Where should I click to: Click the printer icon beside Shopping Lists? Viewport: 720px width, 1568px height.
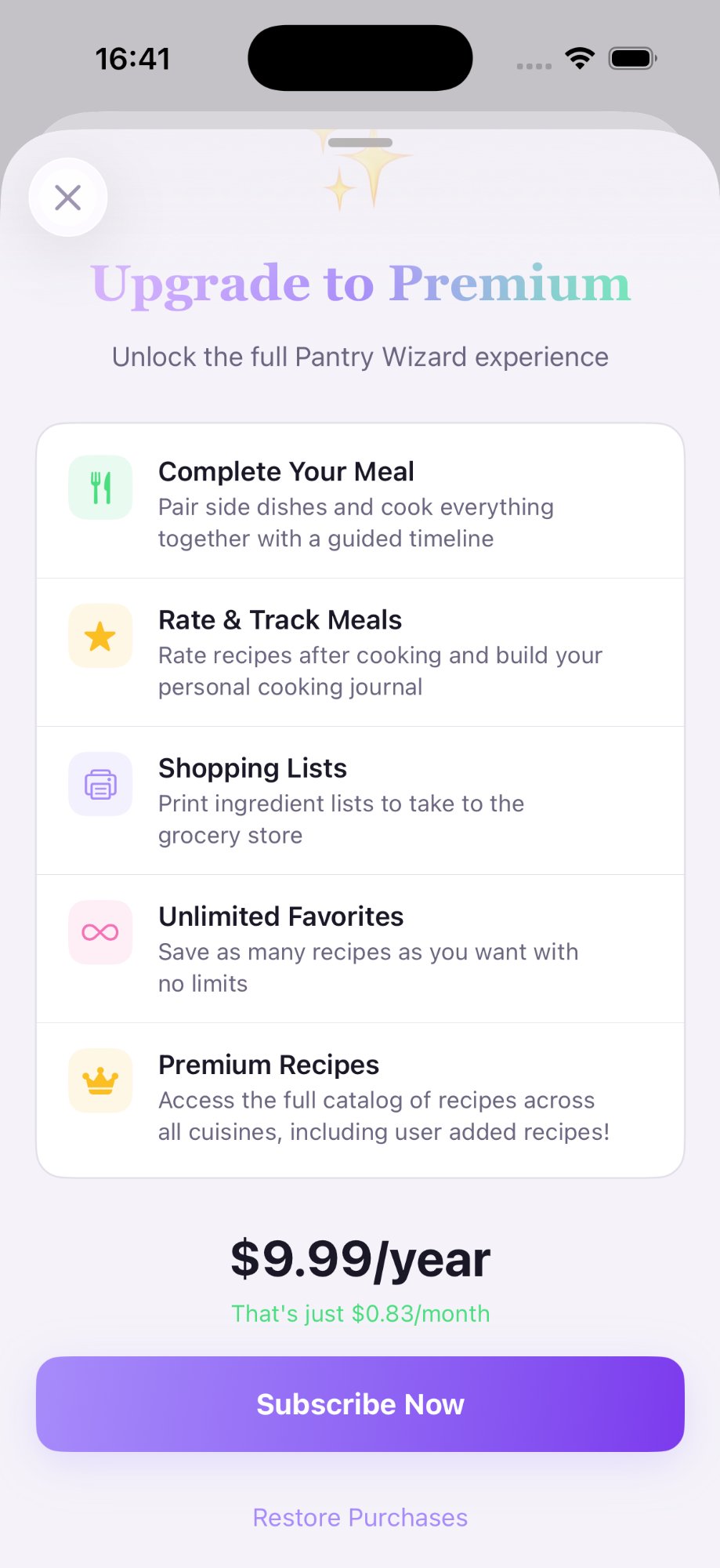[x=100, y=783]
